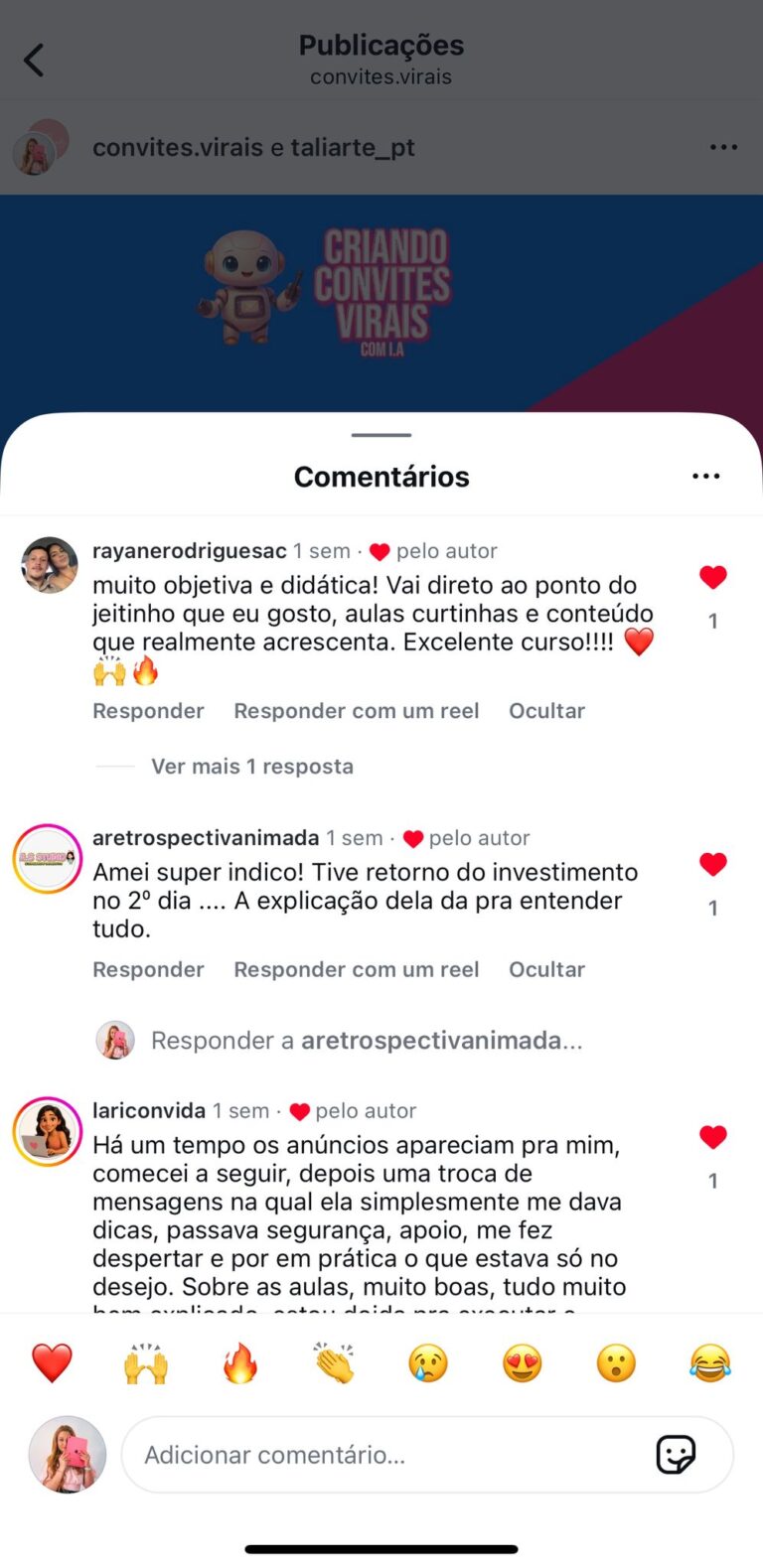Open the comments overflow menu

point(705,477)
